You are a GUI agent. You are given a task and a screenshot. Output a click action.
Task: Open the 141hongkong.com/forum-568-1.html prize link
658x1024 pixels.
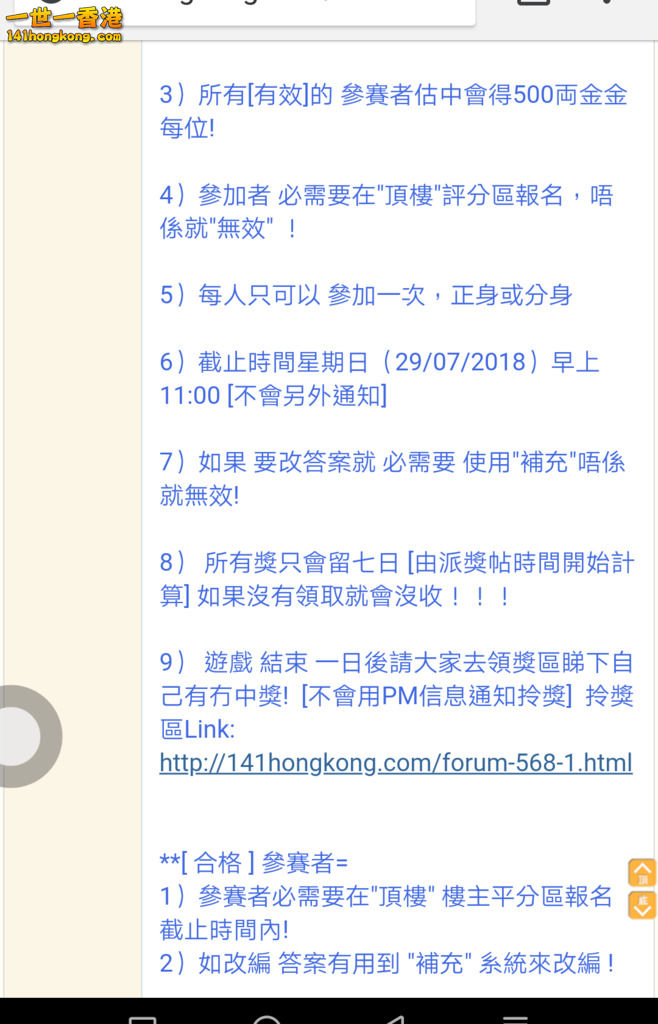tap(395, 763)
